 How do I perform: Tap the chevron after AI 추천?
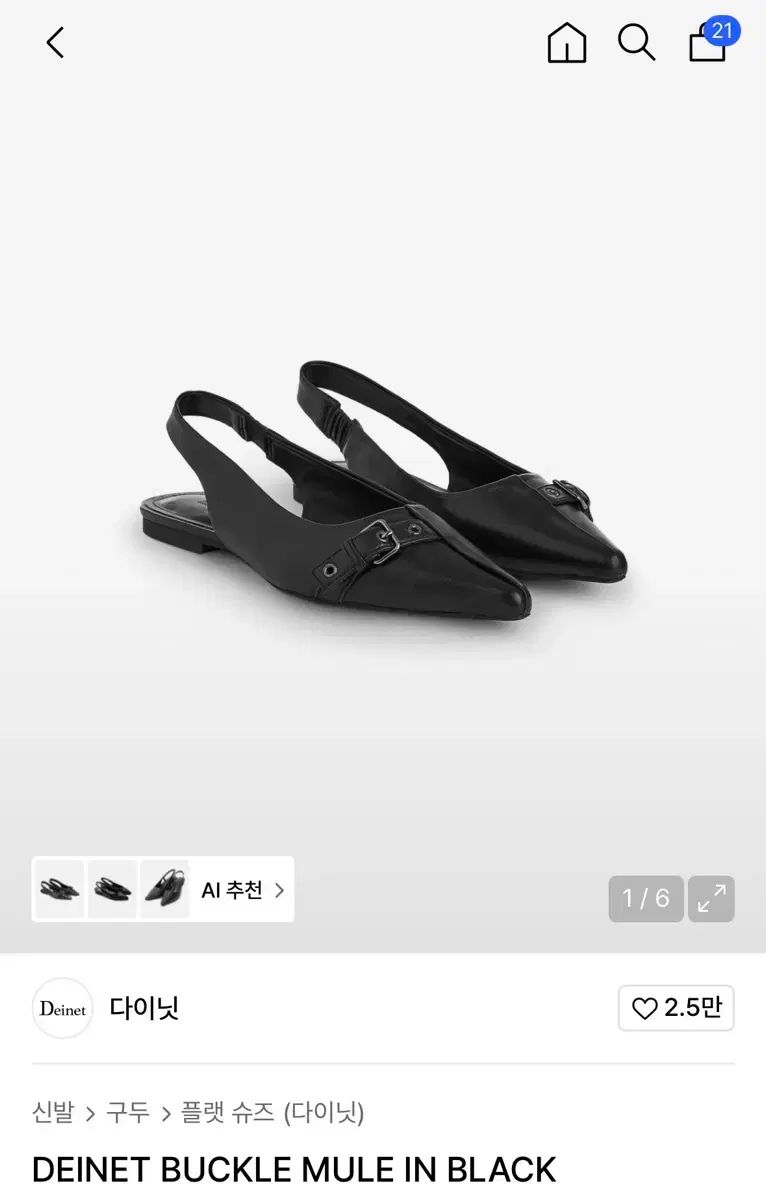[279, 889]
